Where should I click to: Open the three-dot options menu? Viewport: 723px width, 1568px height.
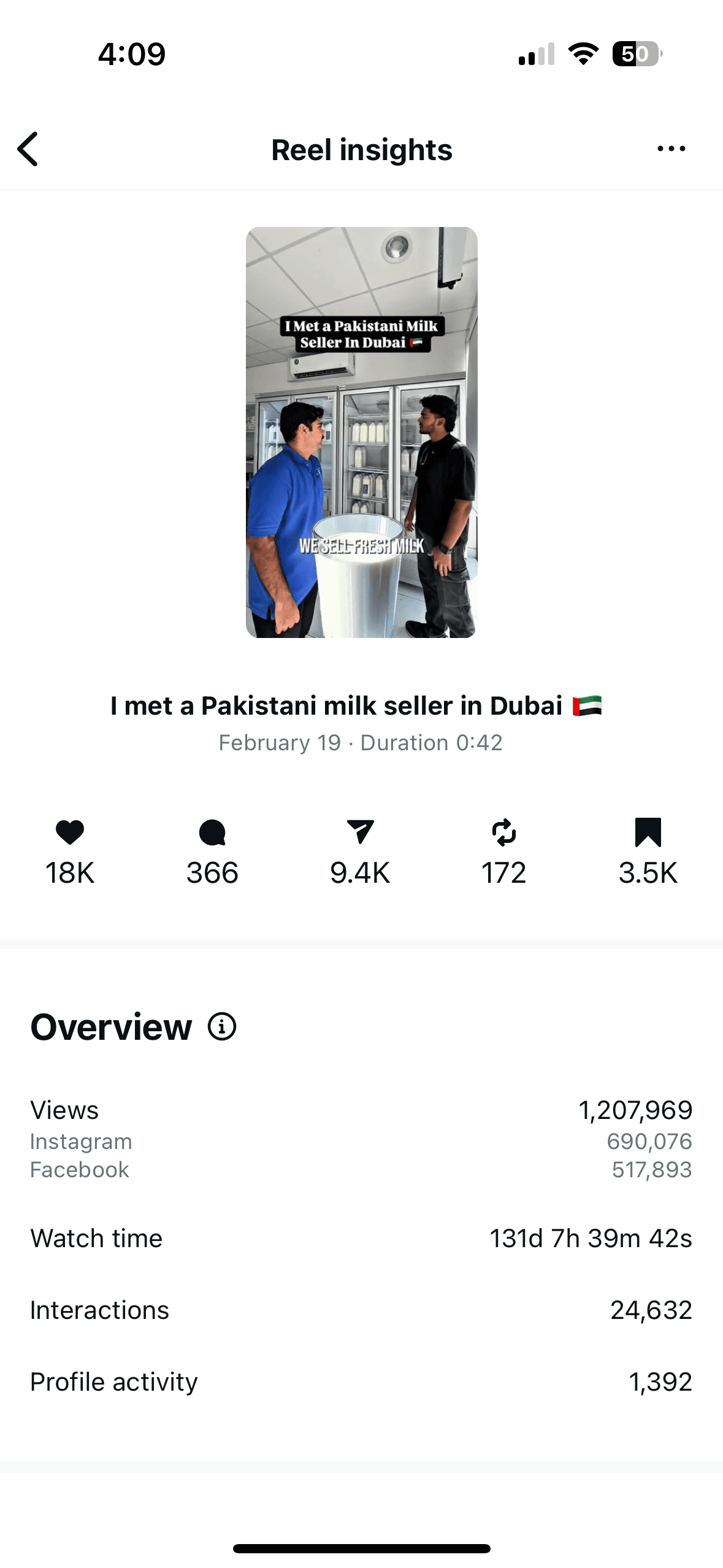click(671, 148)
